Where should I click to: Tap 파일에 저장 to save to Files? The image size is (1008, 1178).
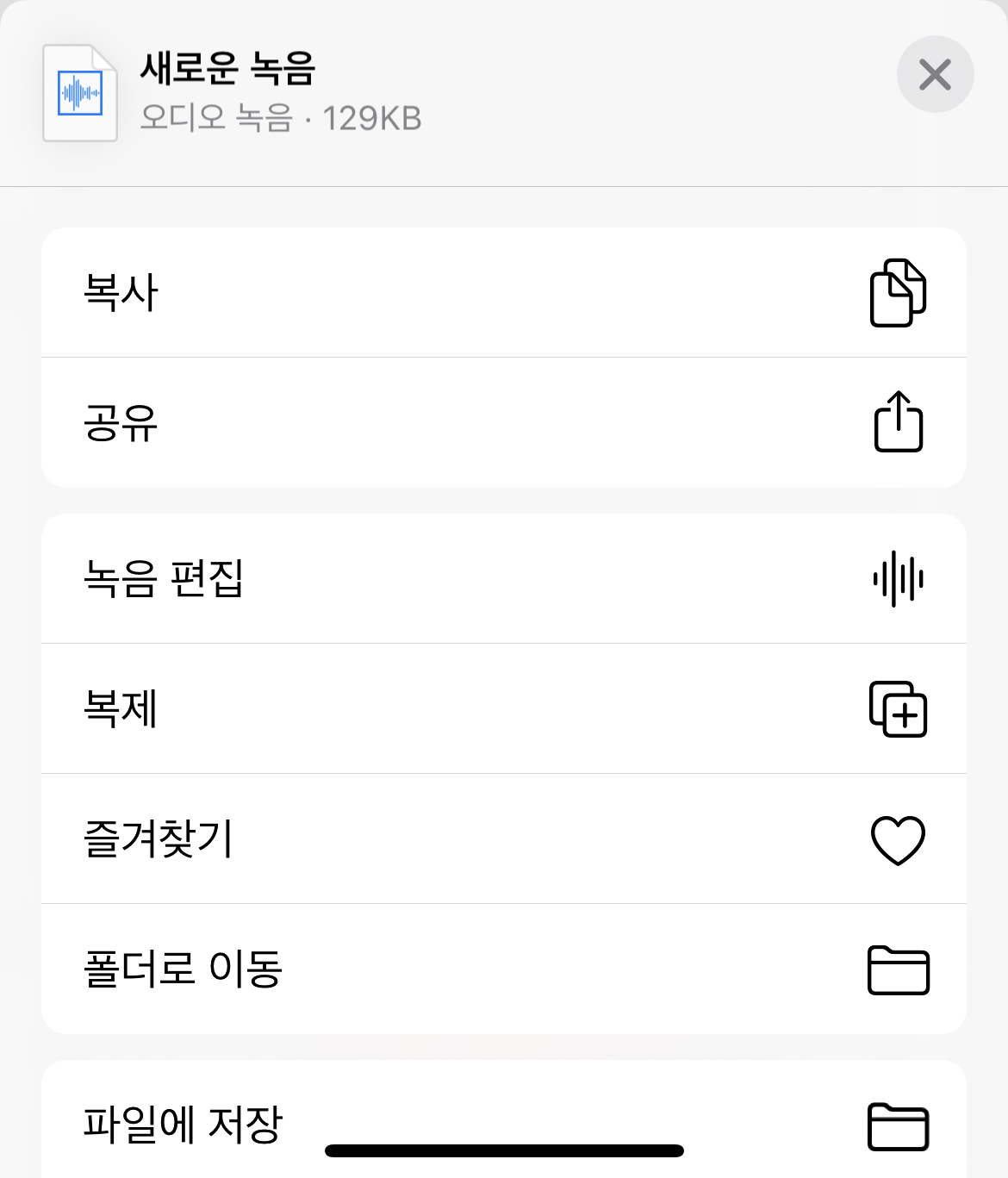(x=504, y=1119)
